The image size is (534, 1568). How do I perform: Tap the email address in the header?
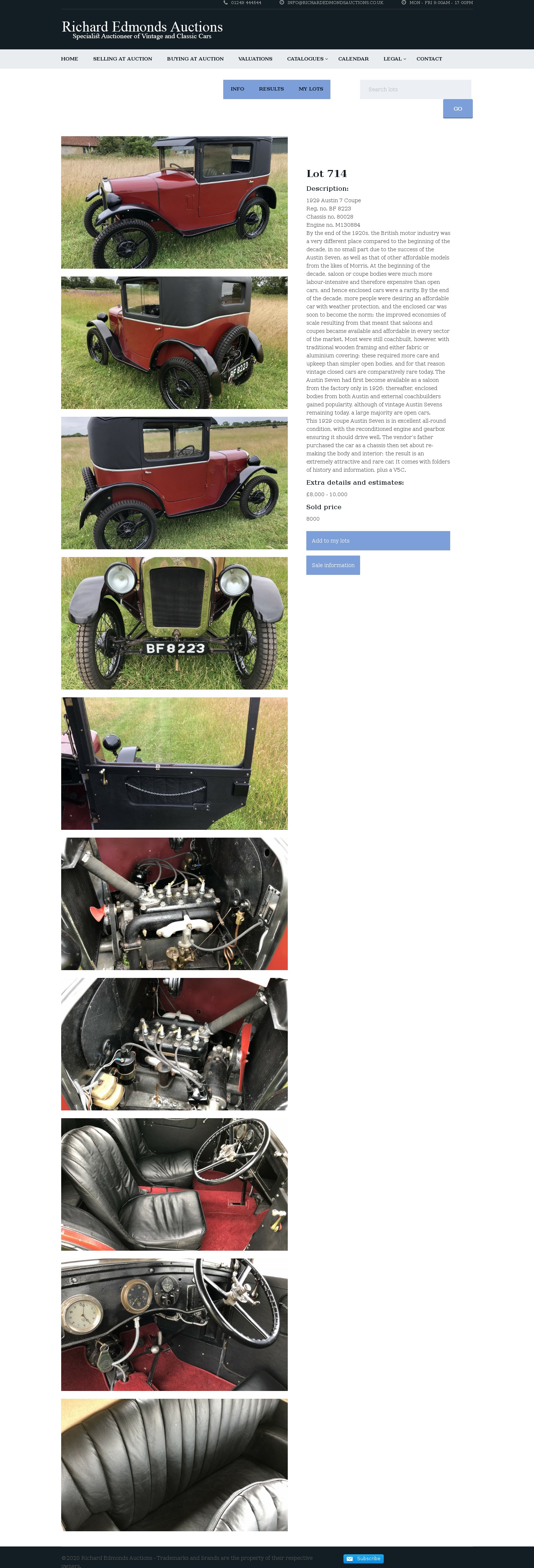(x=334, y=3)
